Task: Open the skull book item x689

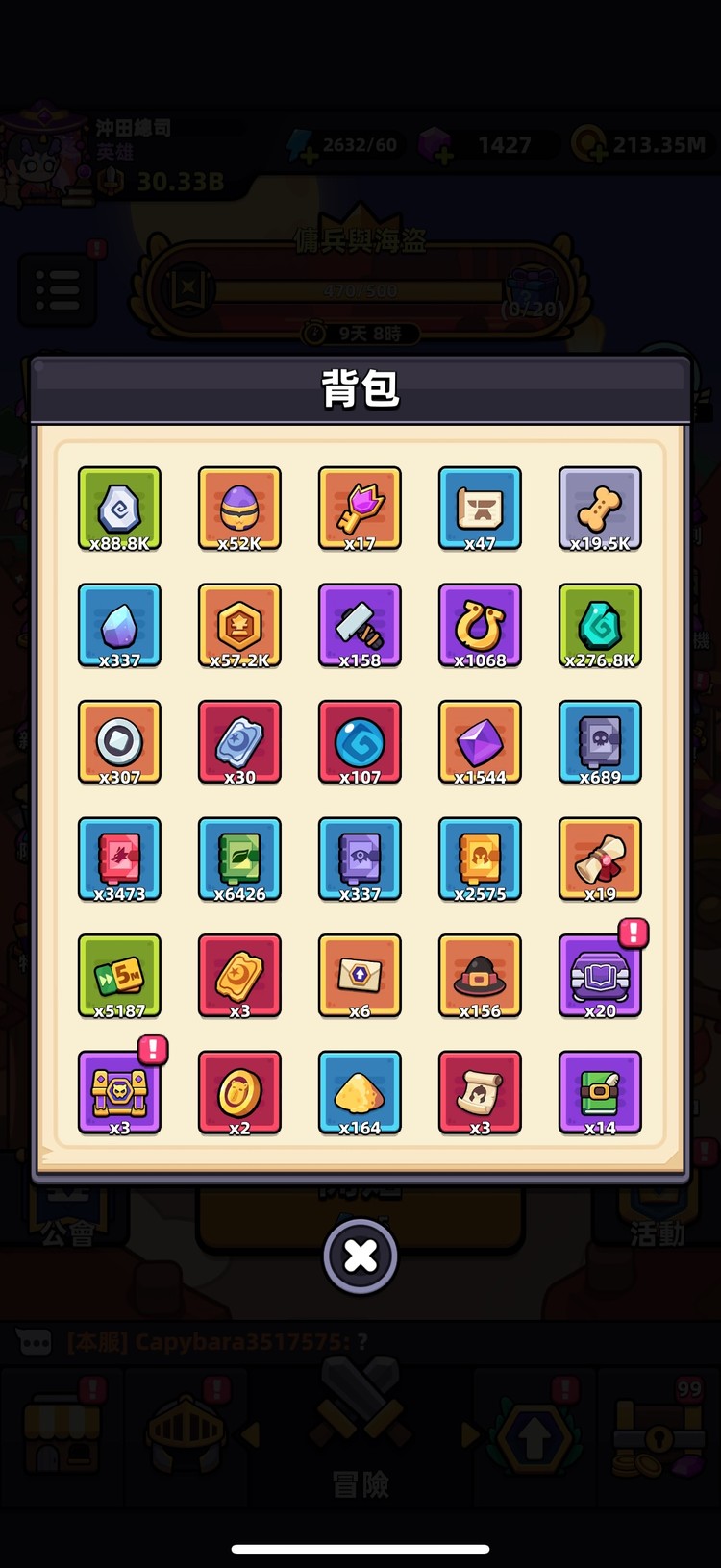Action: pos(600,742)
